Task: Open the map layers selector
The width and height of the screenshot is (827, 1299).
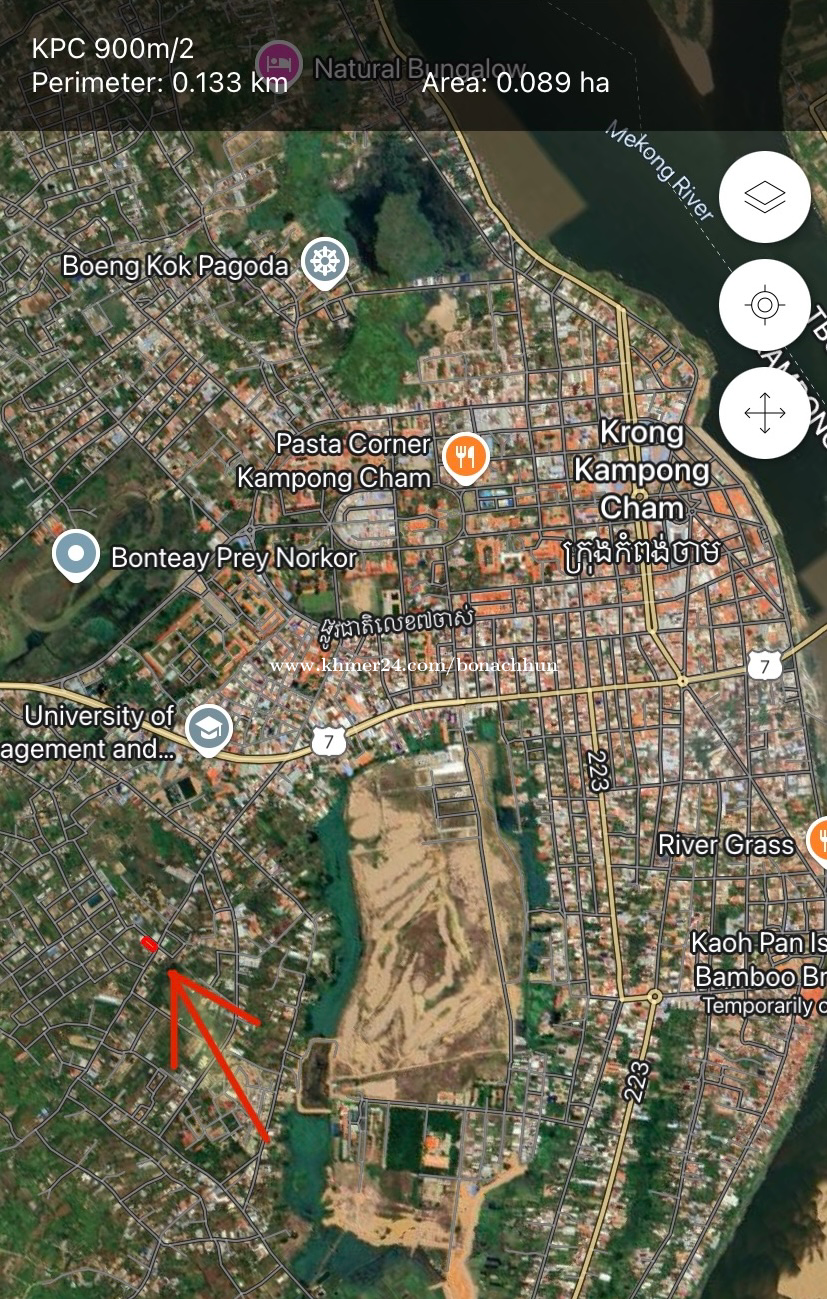Action: tap(764, 197)
